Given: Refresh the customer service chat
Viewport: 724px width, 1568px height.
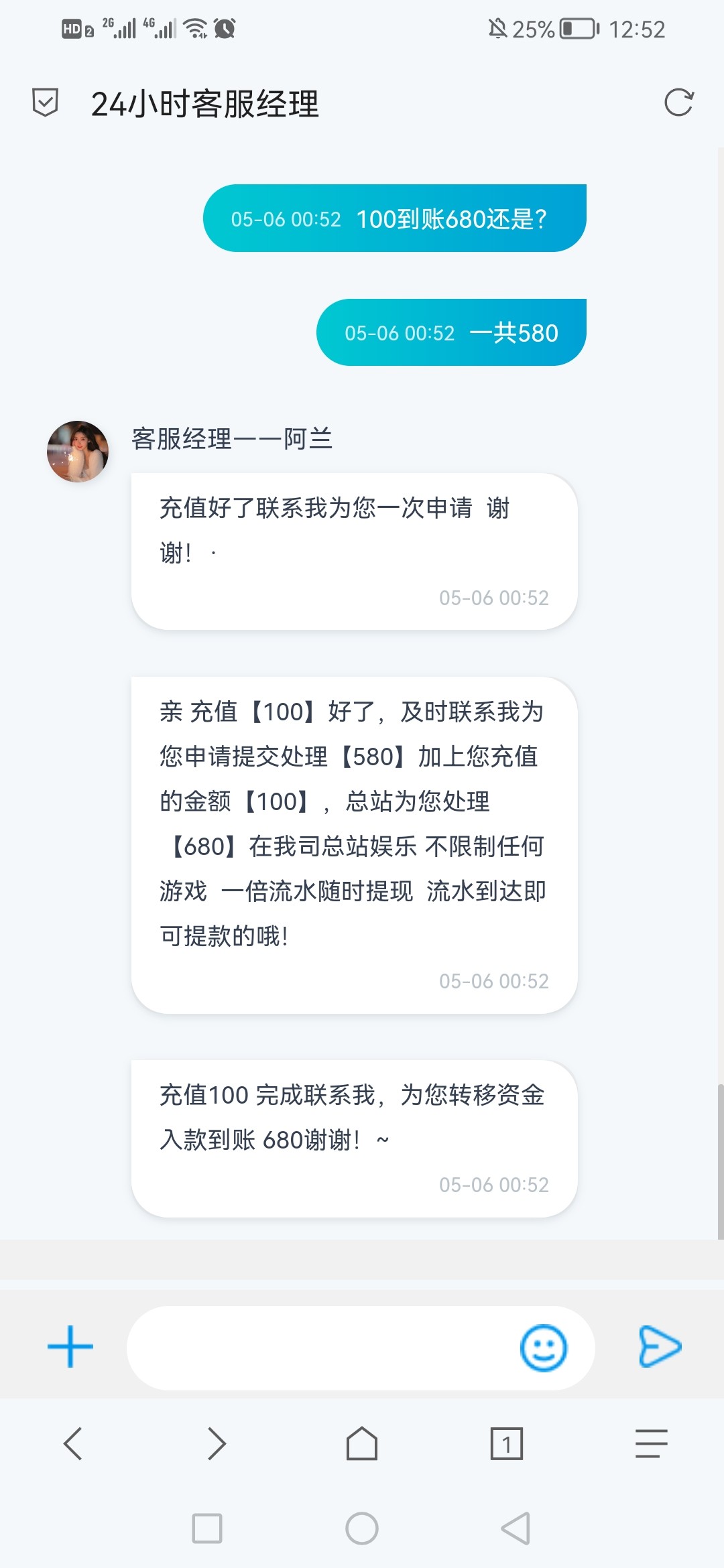Looking at the screenshot, I should (678, 103).
